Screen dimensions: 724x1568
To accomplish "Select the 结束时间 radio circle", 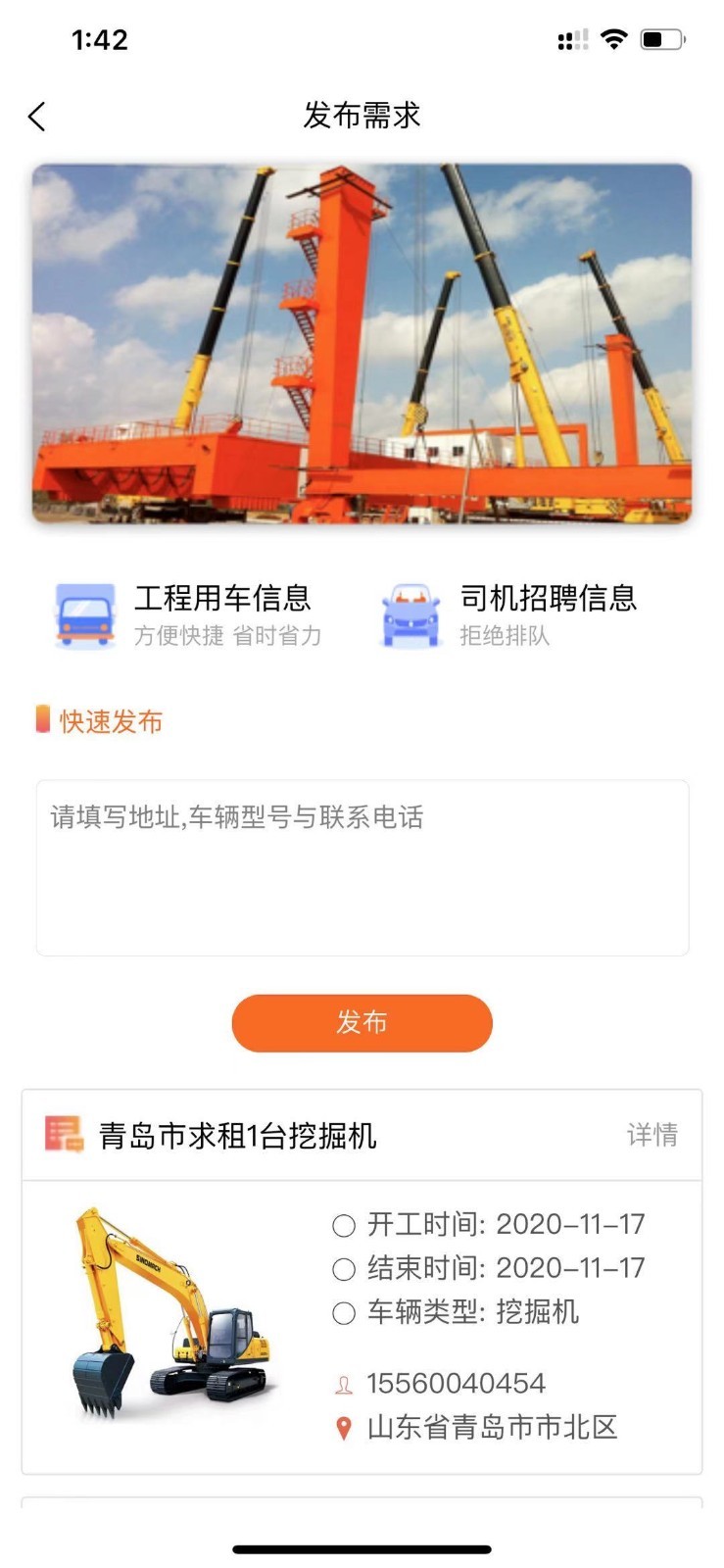I will [x=342, y=1268].
